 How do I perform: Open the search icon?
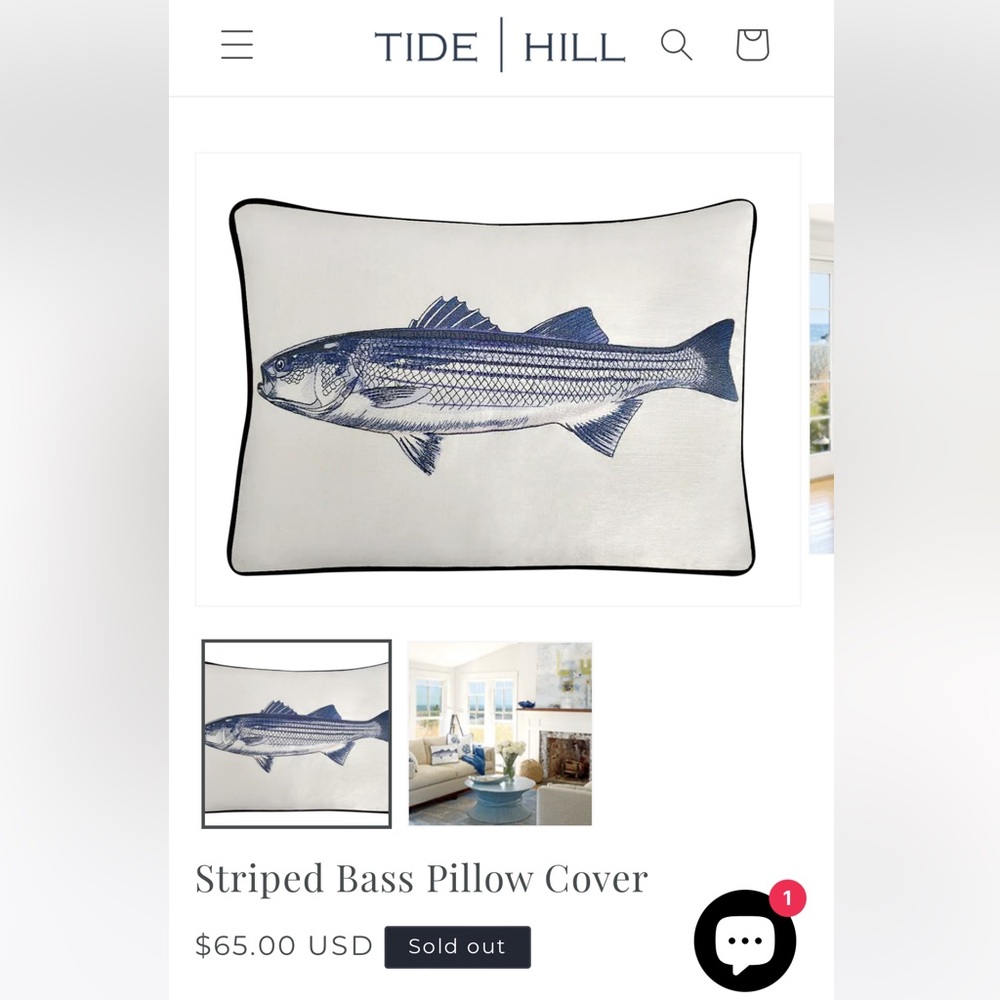[677, 45]
